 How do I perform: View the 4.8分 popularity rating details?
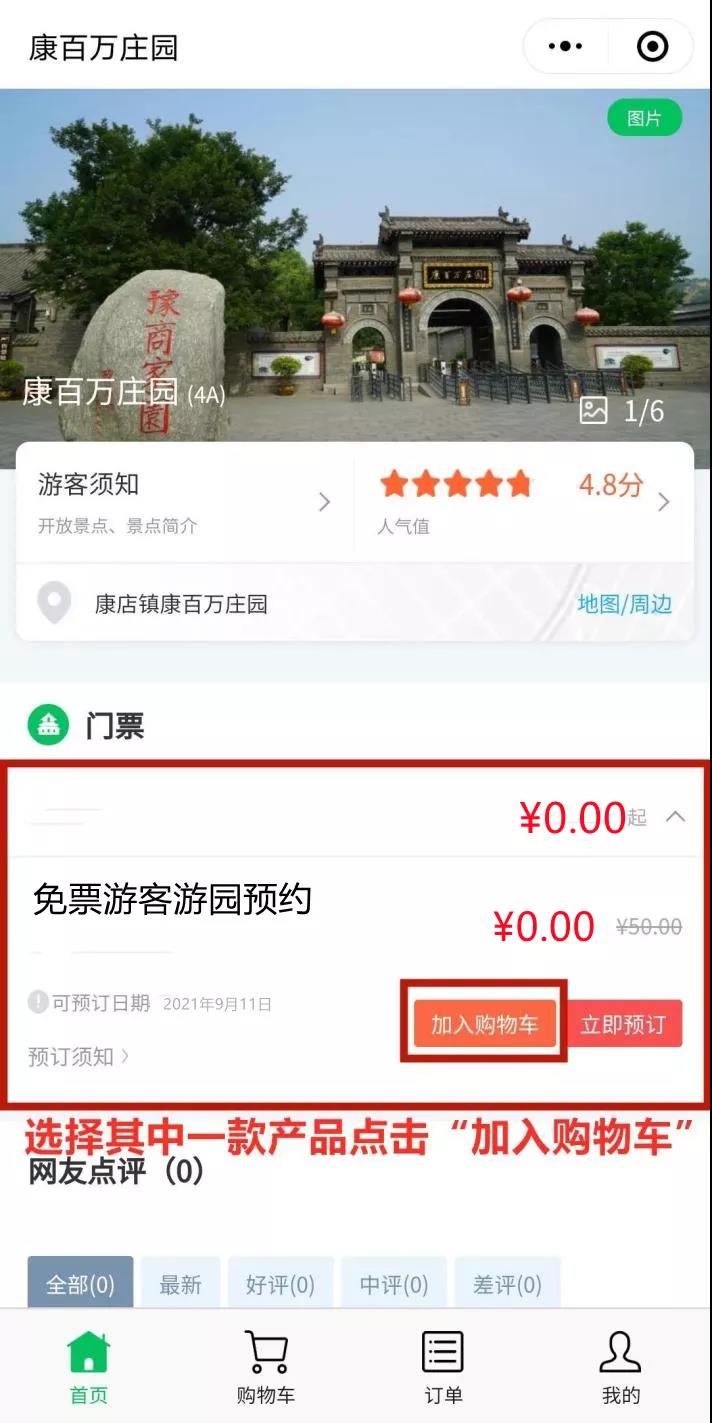tap(524, 500)
